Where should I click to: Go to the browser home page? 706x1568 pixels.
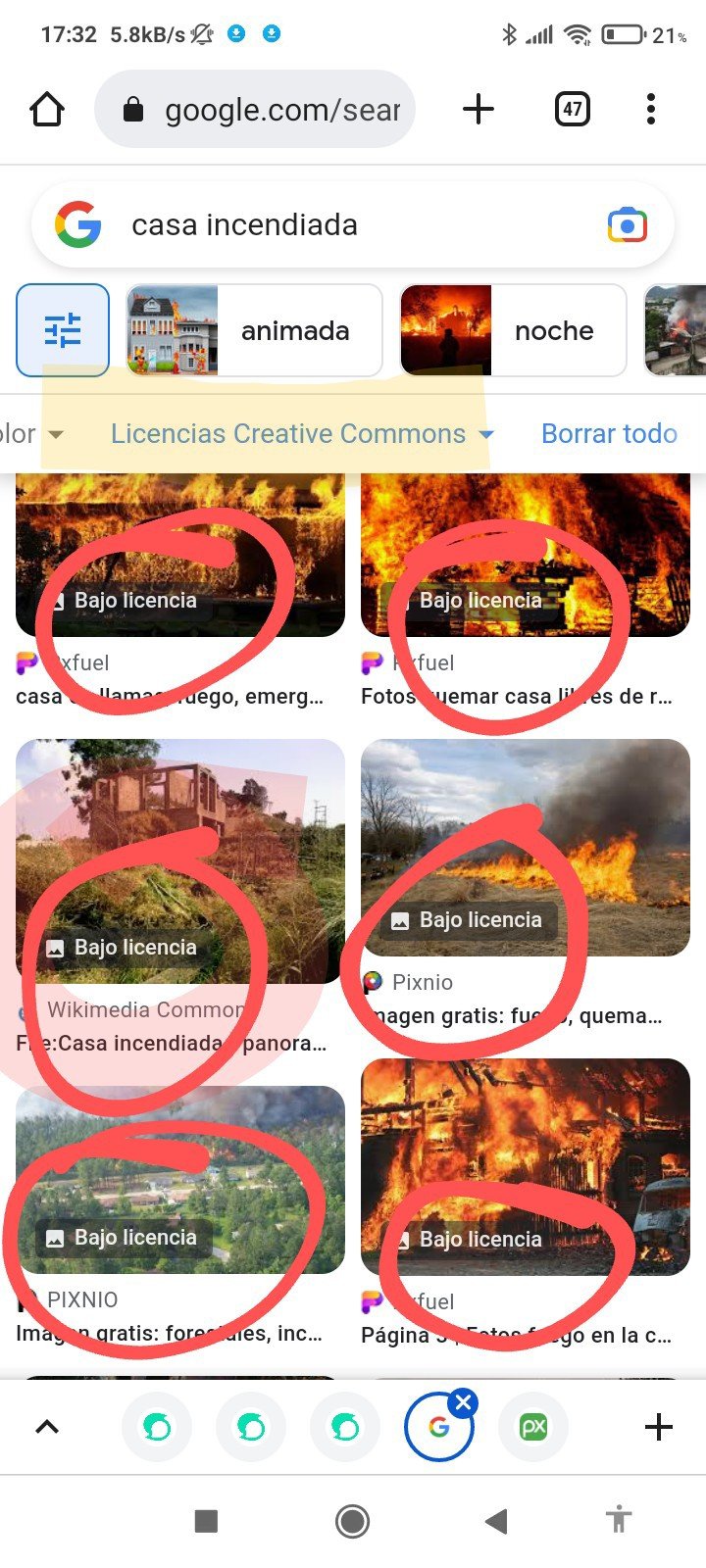click(x=47, y=109)
